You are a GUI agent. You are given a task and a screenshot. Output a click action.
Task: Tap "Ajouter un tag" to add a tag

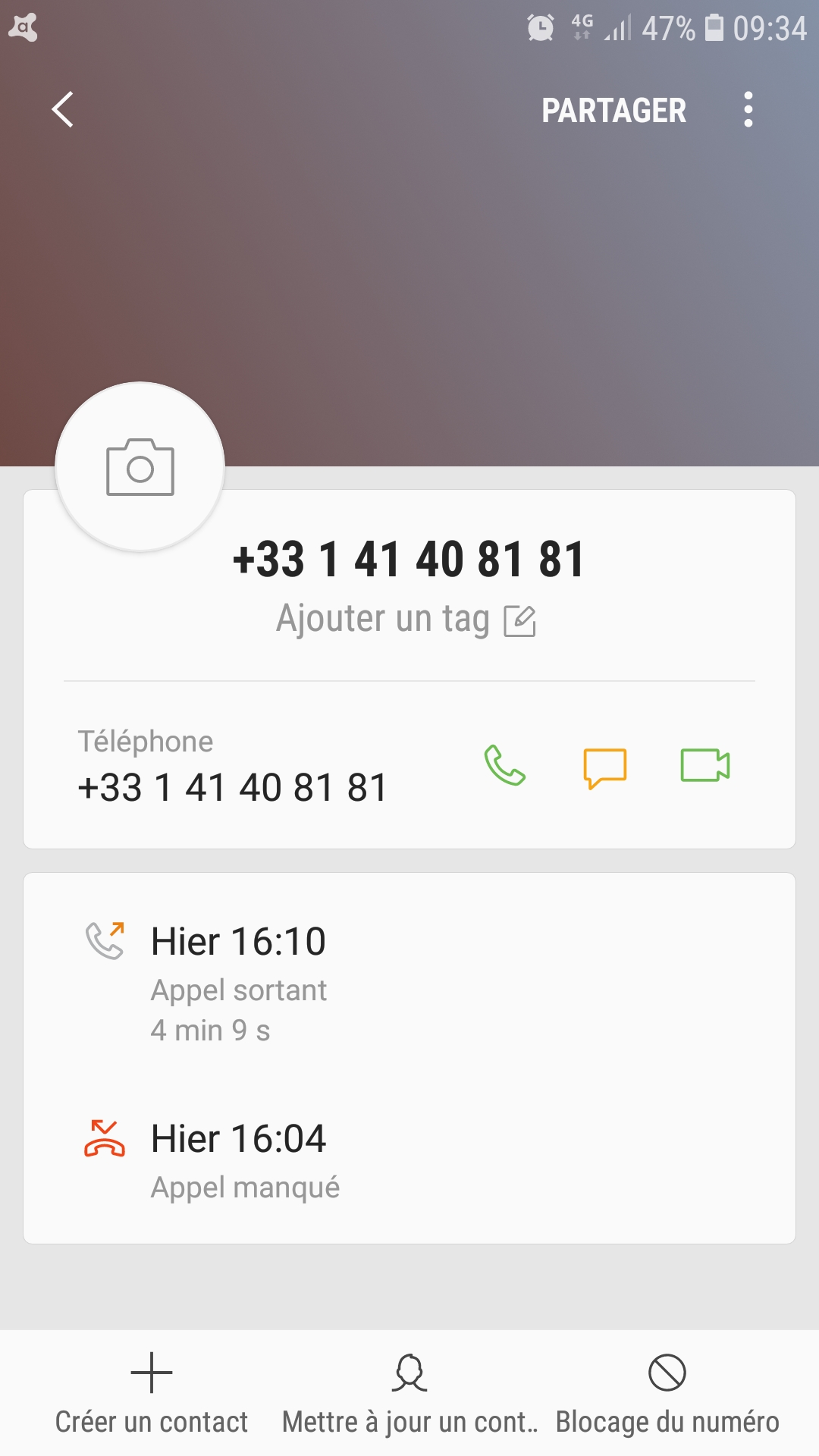[x=406, y=620]
